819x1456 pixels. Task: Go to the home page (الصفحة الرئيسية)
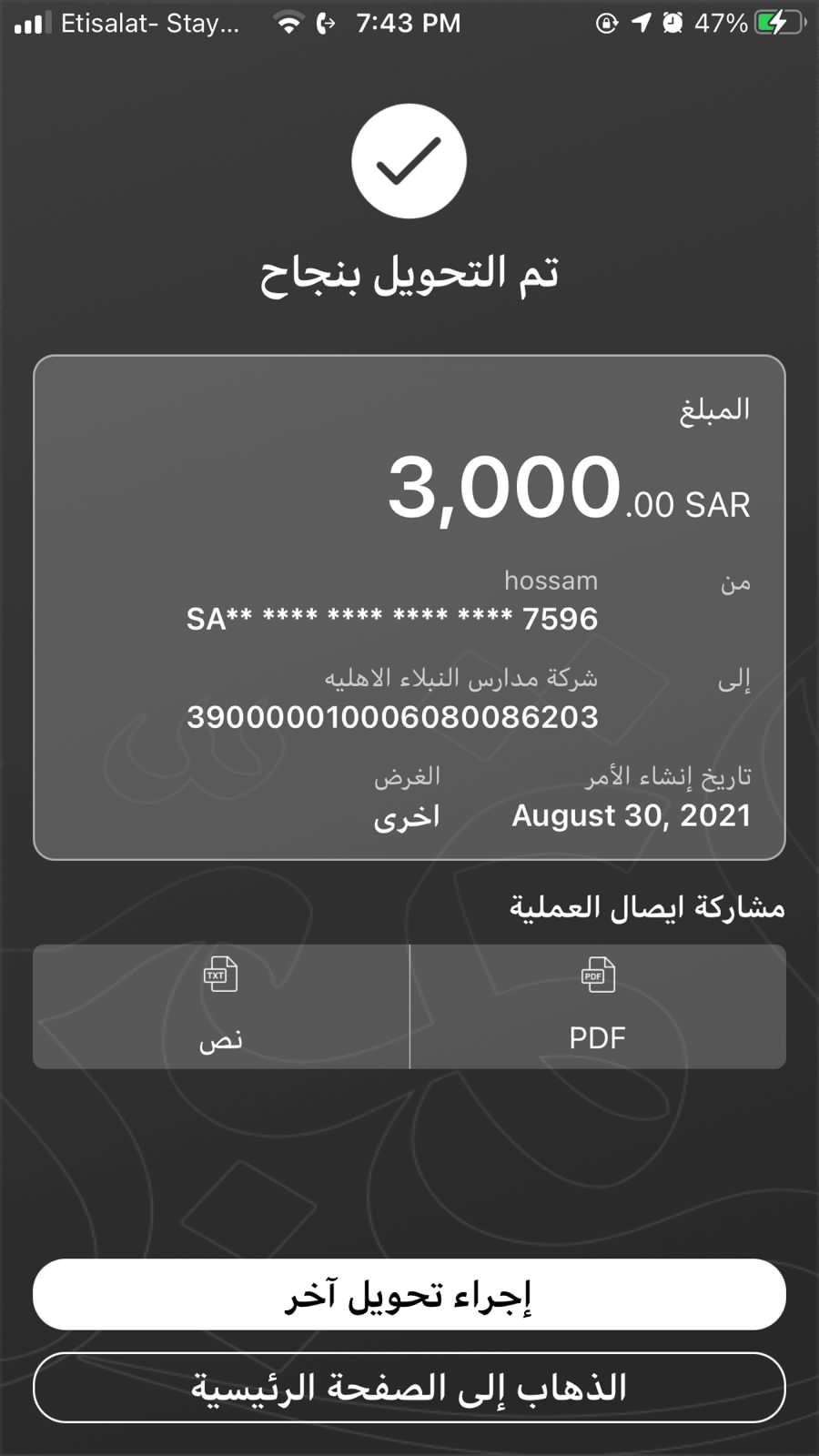pos(409,1388)
